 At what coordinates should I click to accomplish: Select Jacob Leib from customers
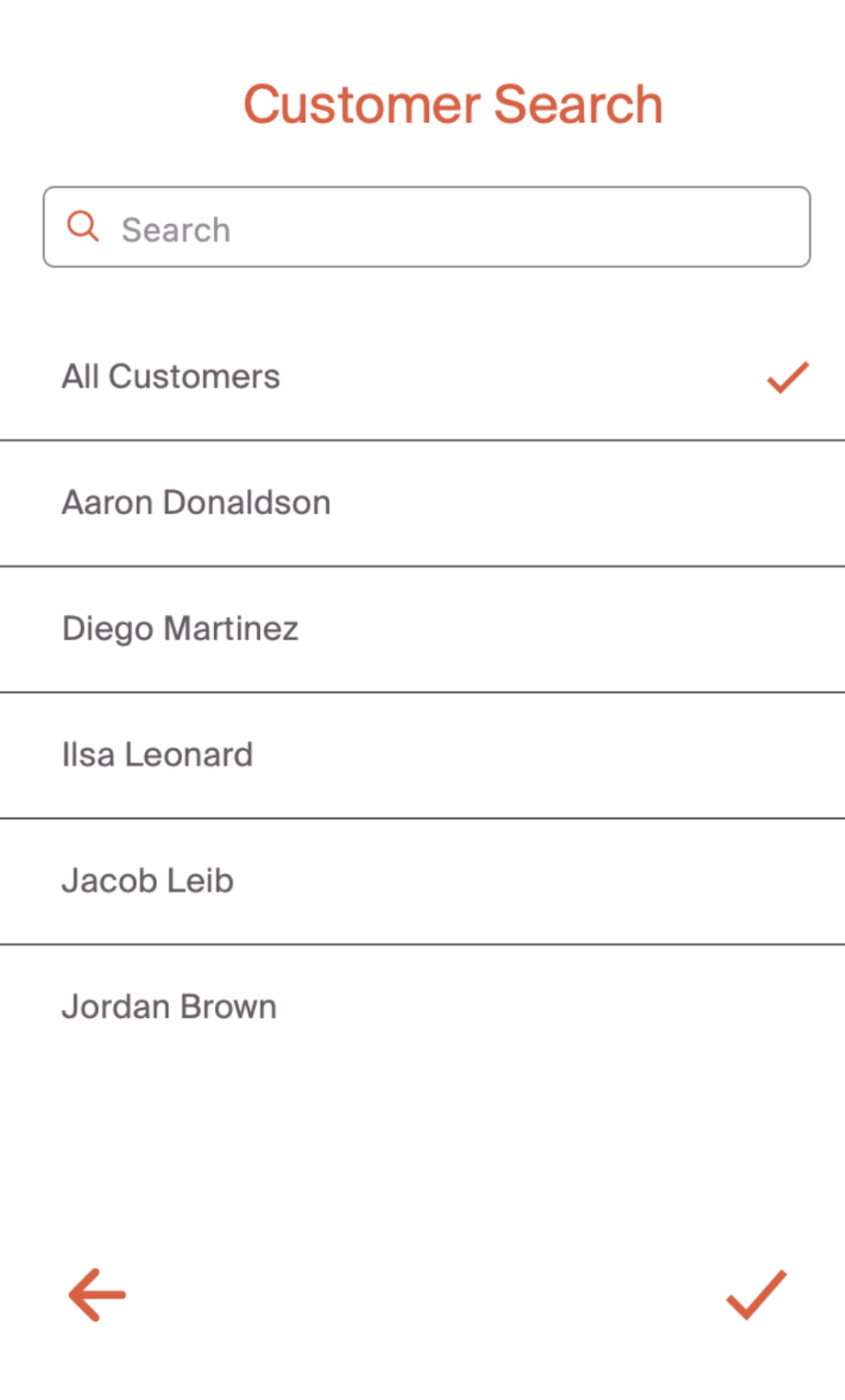[x=148, y=880]
